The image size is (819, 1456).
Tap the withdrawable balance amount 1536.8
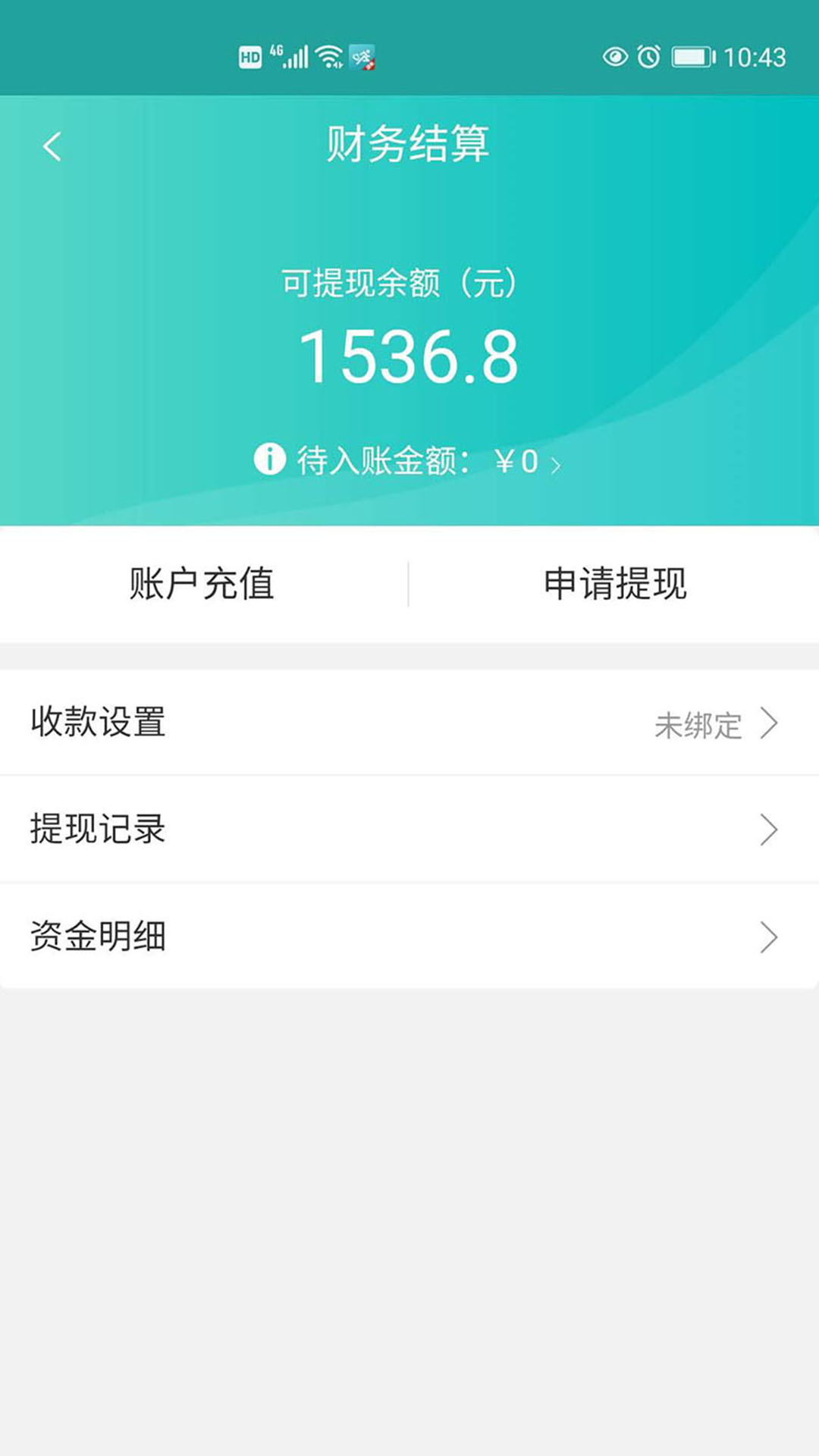pos(409,356)
